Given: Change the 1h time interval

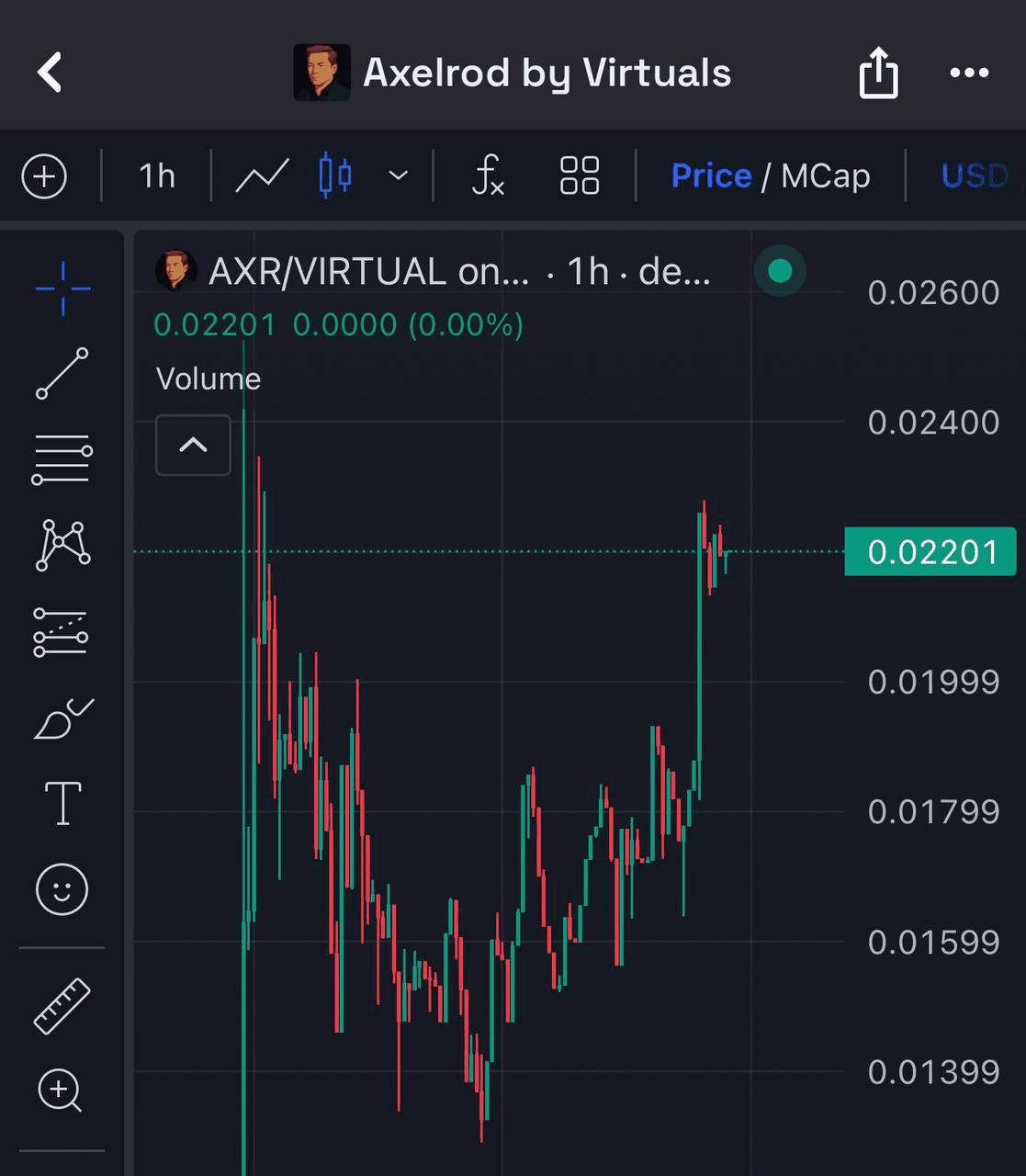Looking at the screenshot, I should [x=156, y=175].
